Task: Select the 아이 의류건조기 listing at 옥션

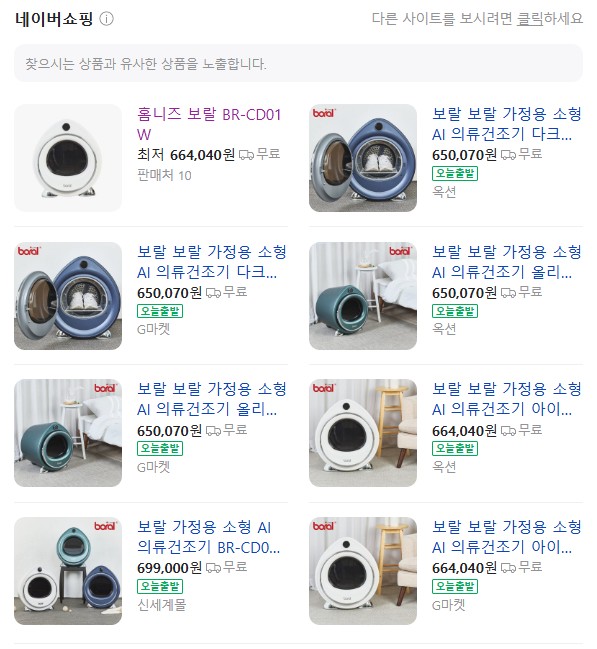Action: pos(507,399)
